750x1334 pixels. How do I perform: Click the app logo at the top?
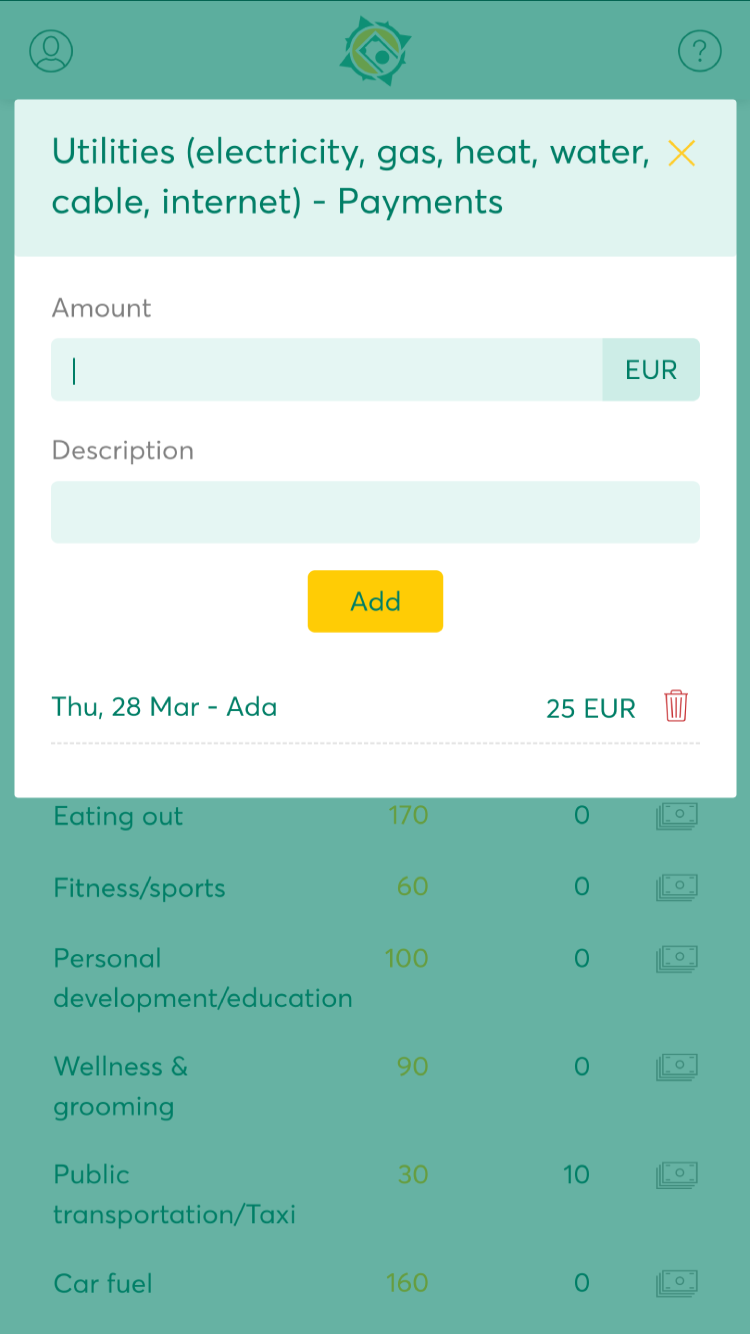point(375,51)
